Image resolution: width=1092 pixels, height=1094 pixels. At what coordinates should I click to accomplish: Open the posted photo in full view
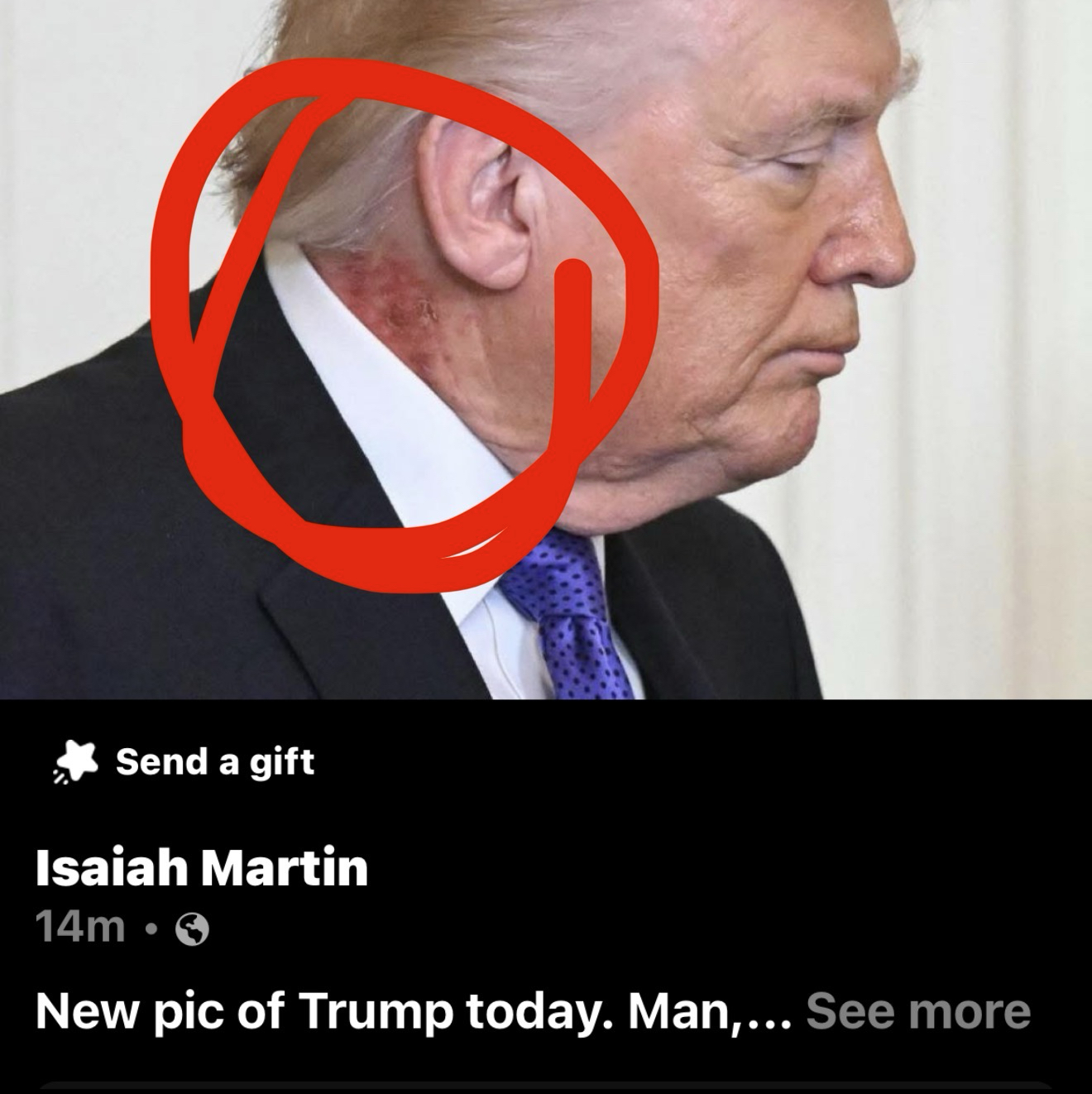[546, 348]
